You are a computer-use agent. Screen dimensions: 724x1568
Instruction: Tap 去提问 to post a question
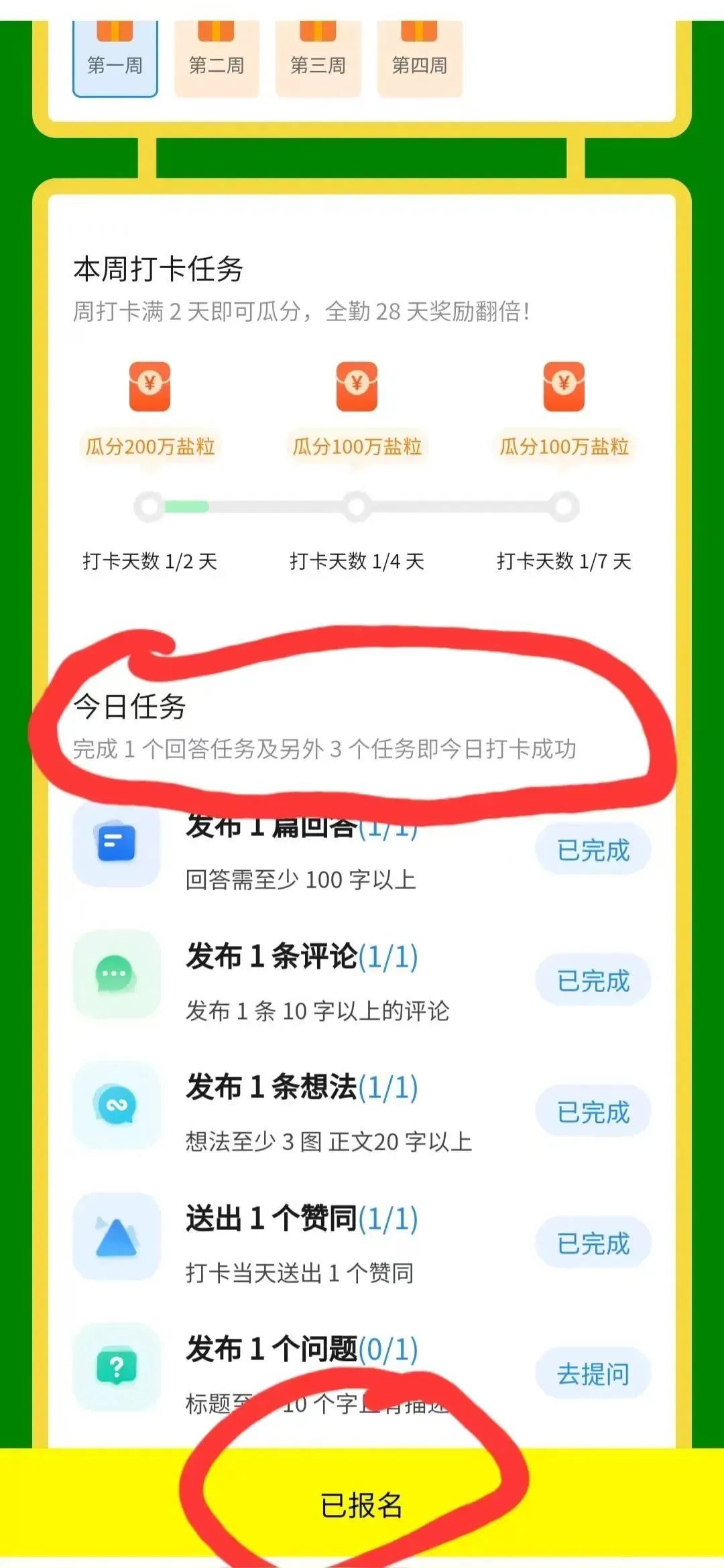click(593, 1374)
